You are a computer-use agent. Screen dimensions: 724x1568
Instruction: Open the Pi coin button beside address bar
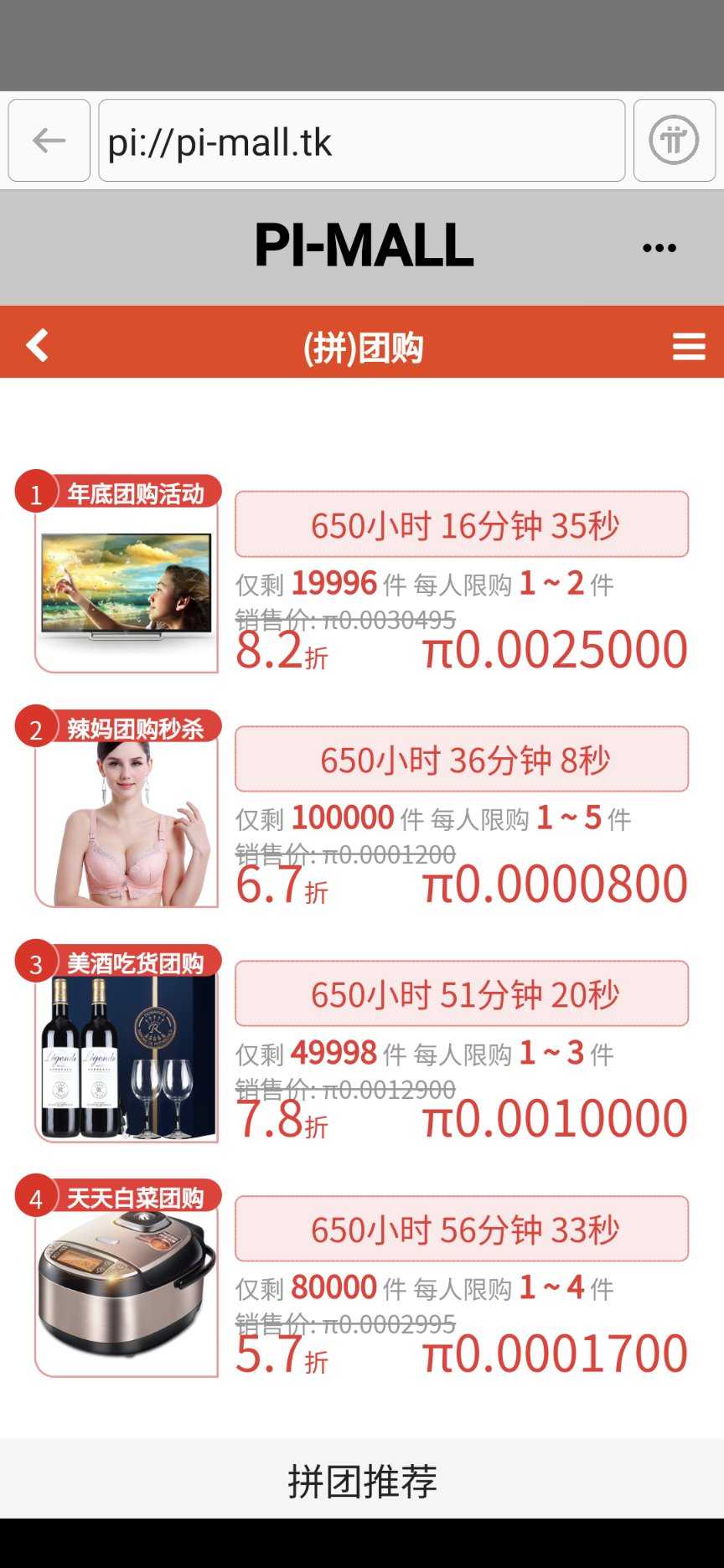[x=674, y=141]
